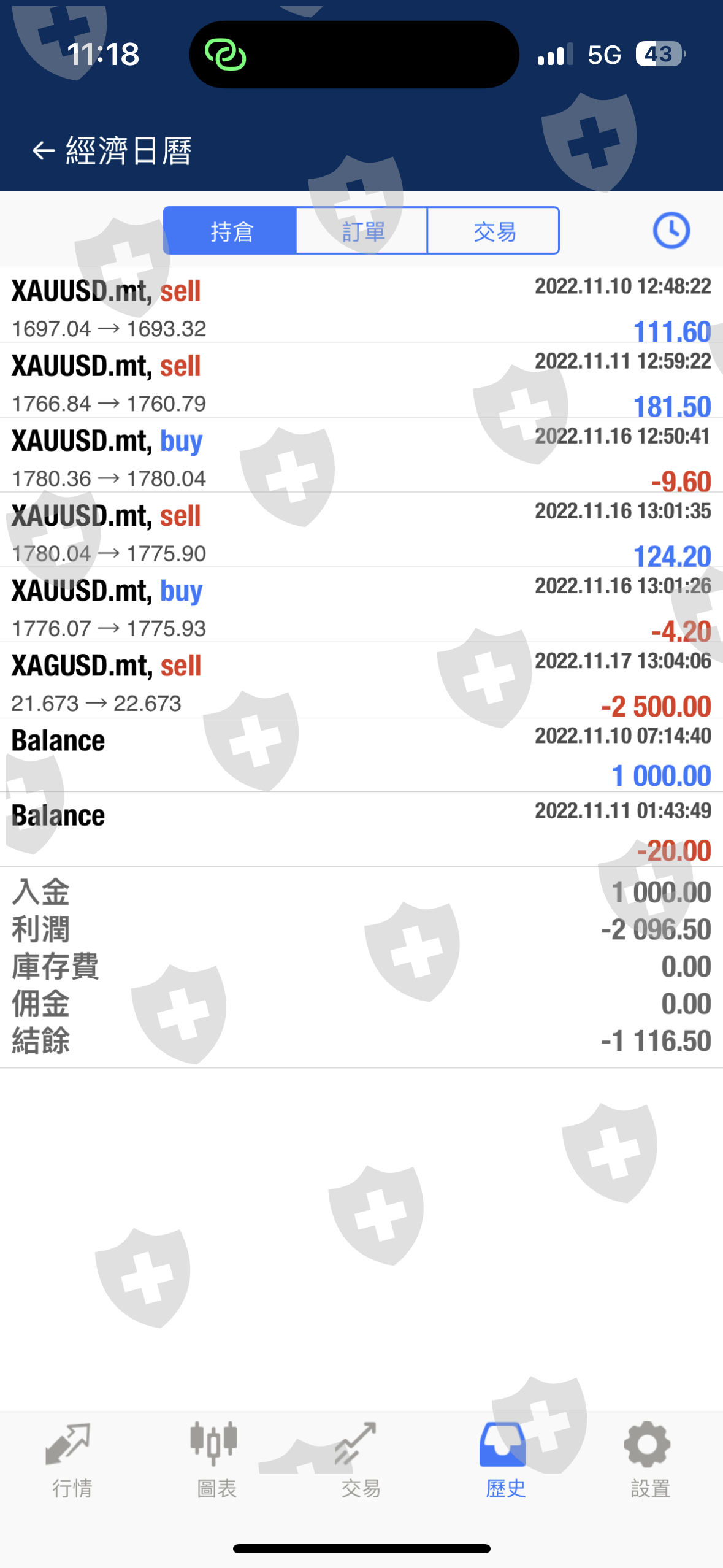Image resolution: width=723 pixels, height=1568 pixels.
Task: Open the XAGUSD sell trade losing 2 500.00
Action: click(x=361, y=680)
